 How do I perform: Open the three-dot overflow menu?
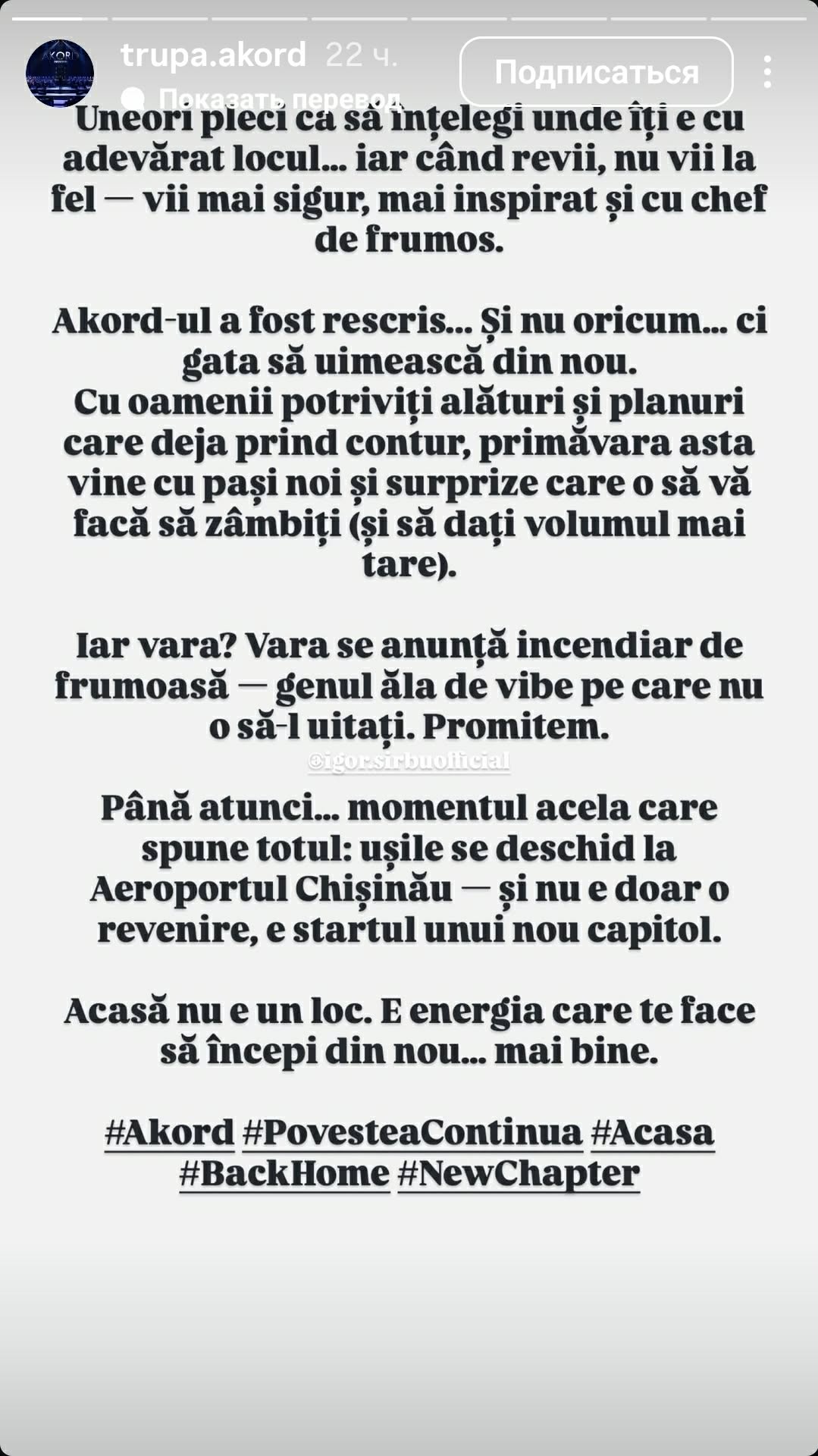[767, 72]
